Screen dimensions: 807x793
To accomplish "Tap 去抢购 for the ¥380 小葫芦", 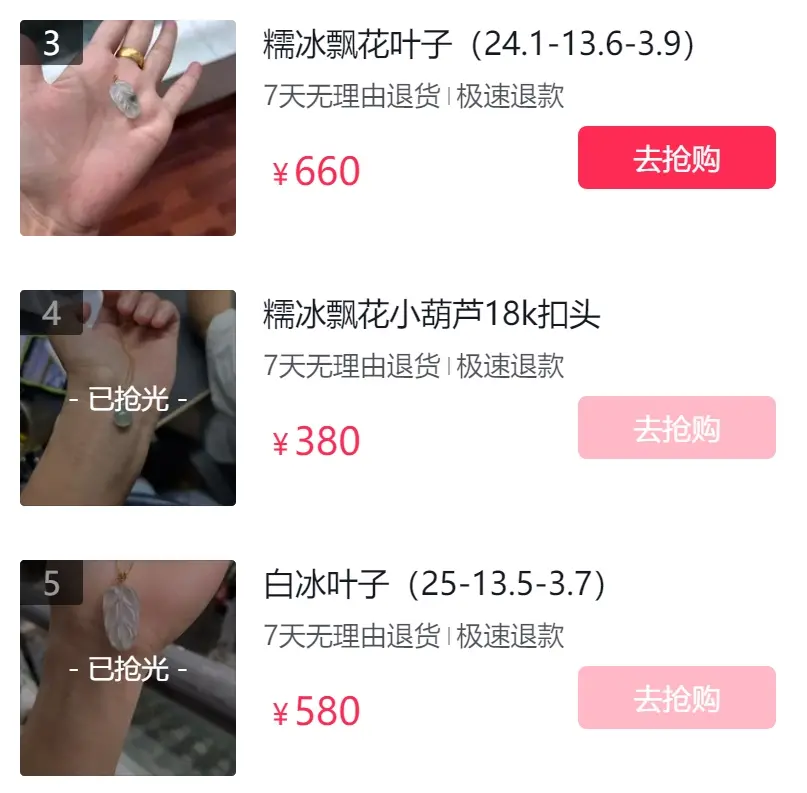I will [x=676, y=428].
